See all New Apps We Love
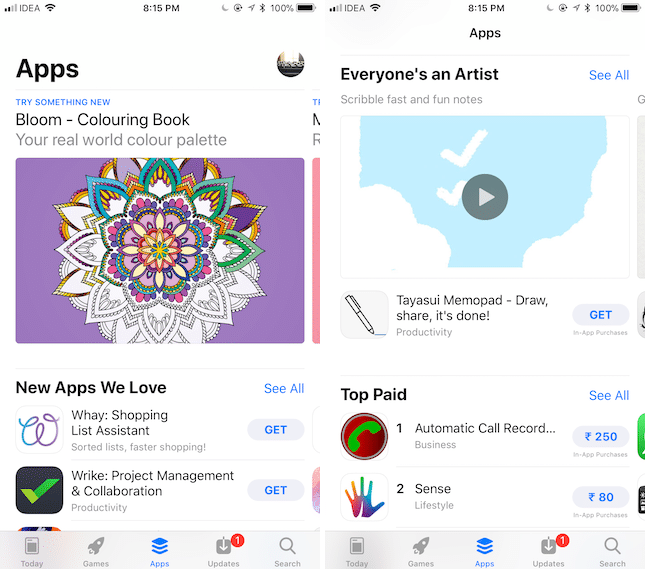Screen dimensions: 645x569 click(284, 388)
